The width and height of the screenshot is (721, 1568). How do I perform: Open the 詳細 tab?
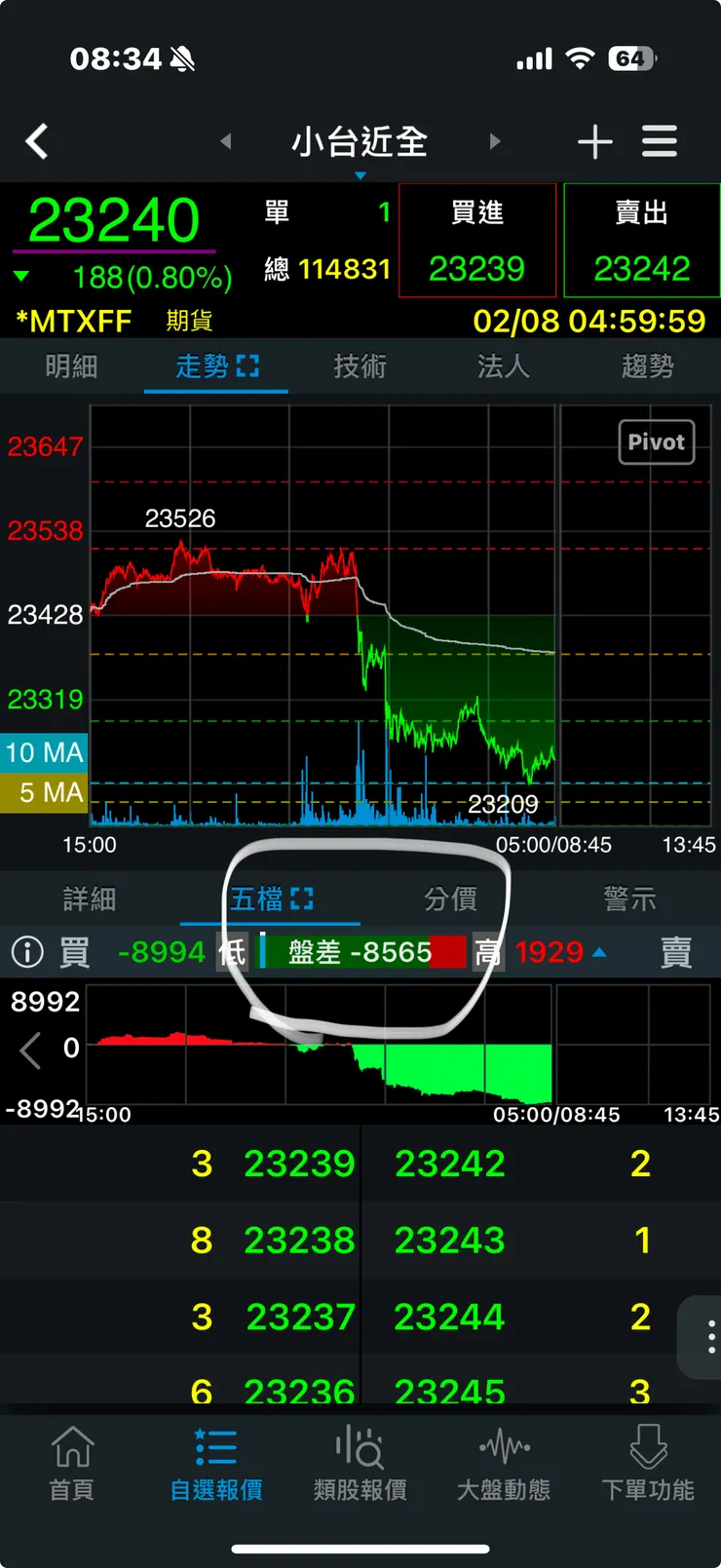tap(90, 899)
